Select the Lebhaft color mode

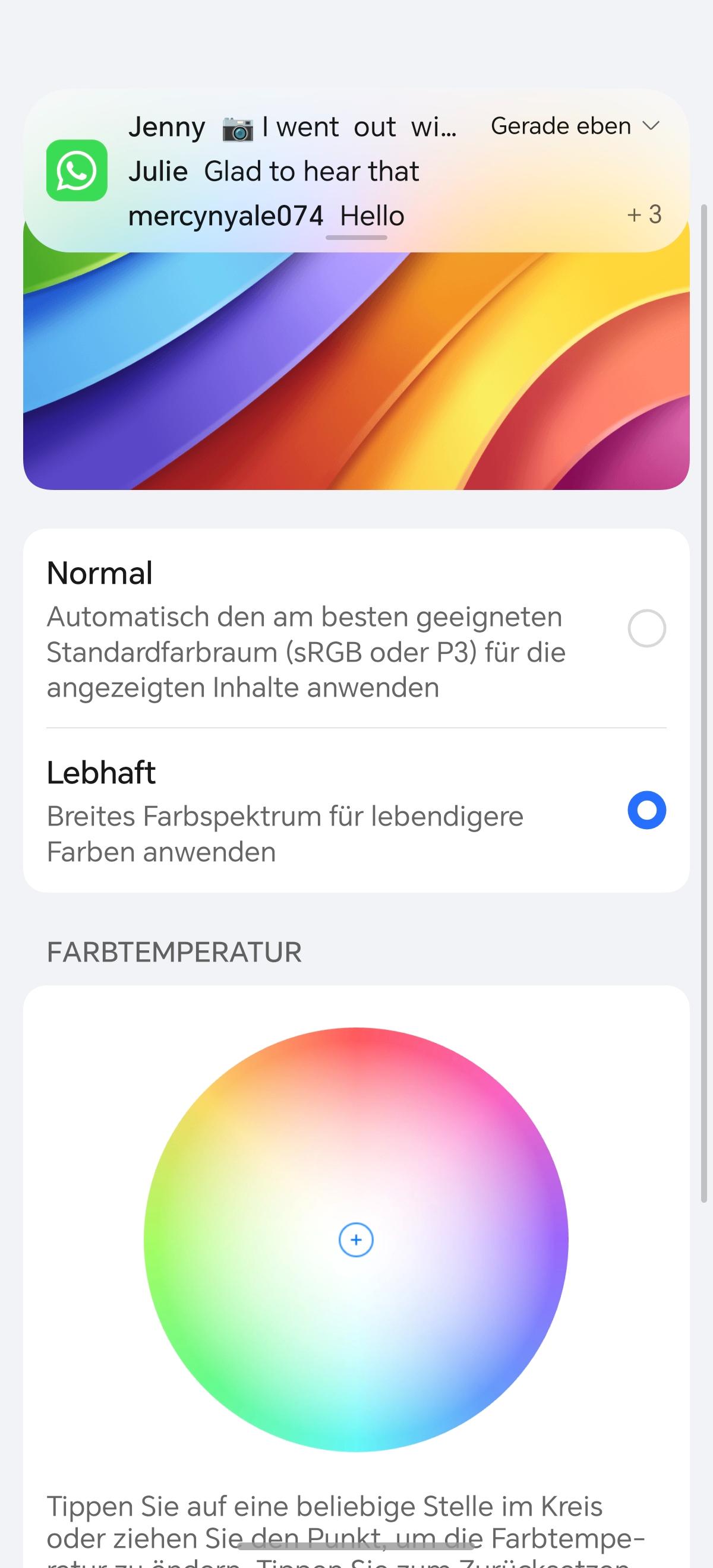tap(646, 810)
